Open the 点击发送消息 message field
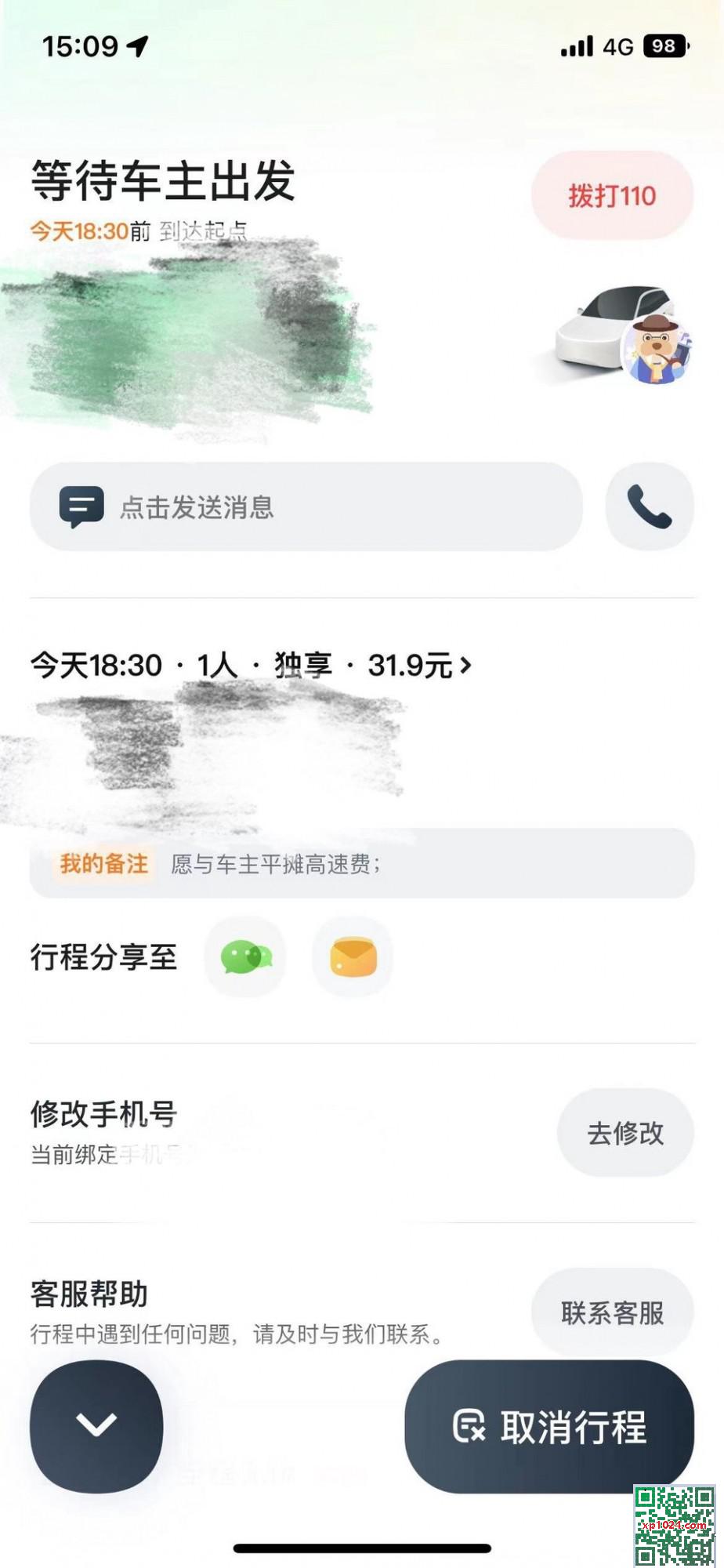This screenshot has width=724, height=1568. point(306,506)
